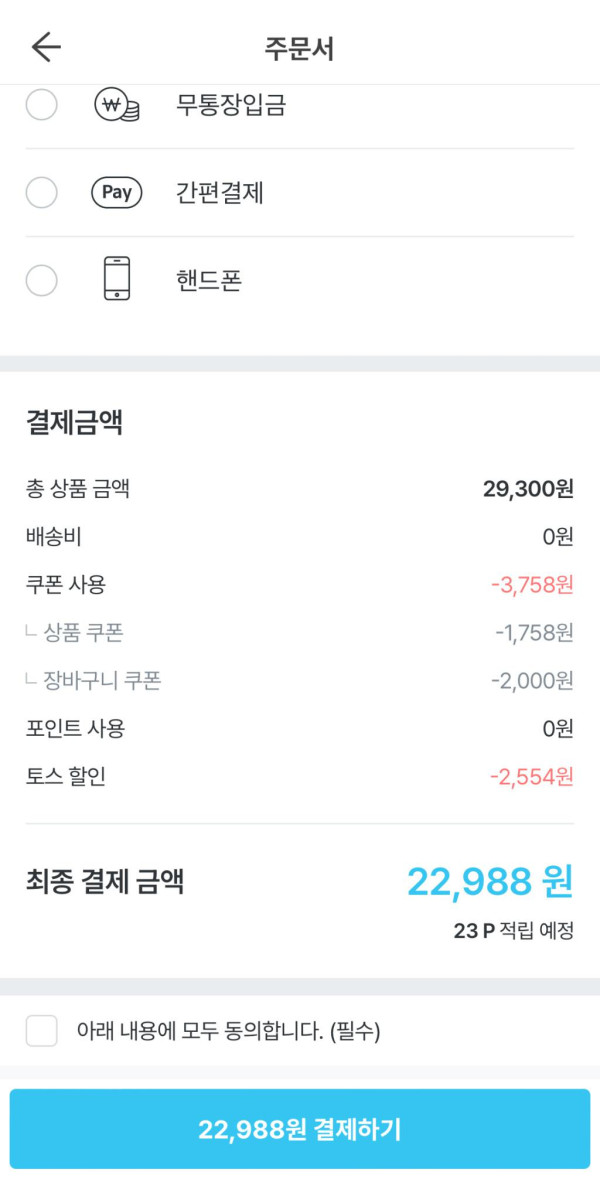The width and height of the screenshot is (600, 1186).
Task: Go back from the 주문서 page
Action: pos(46,47)
